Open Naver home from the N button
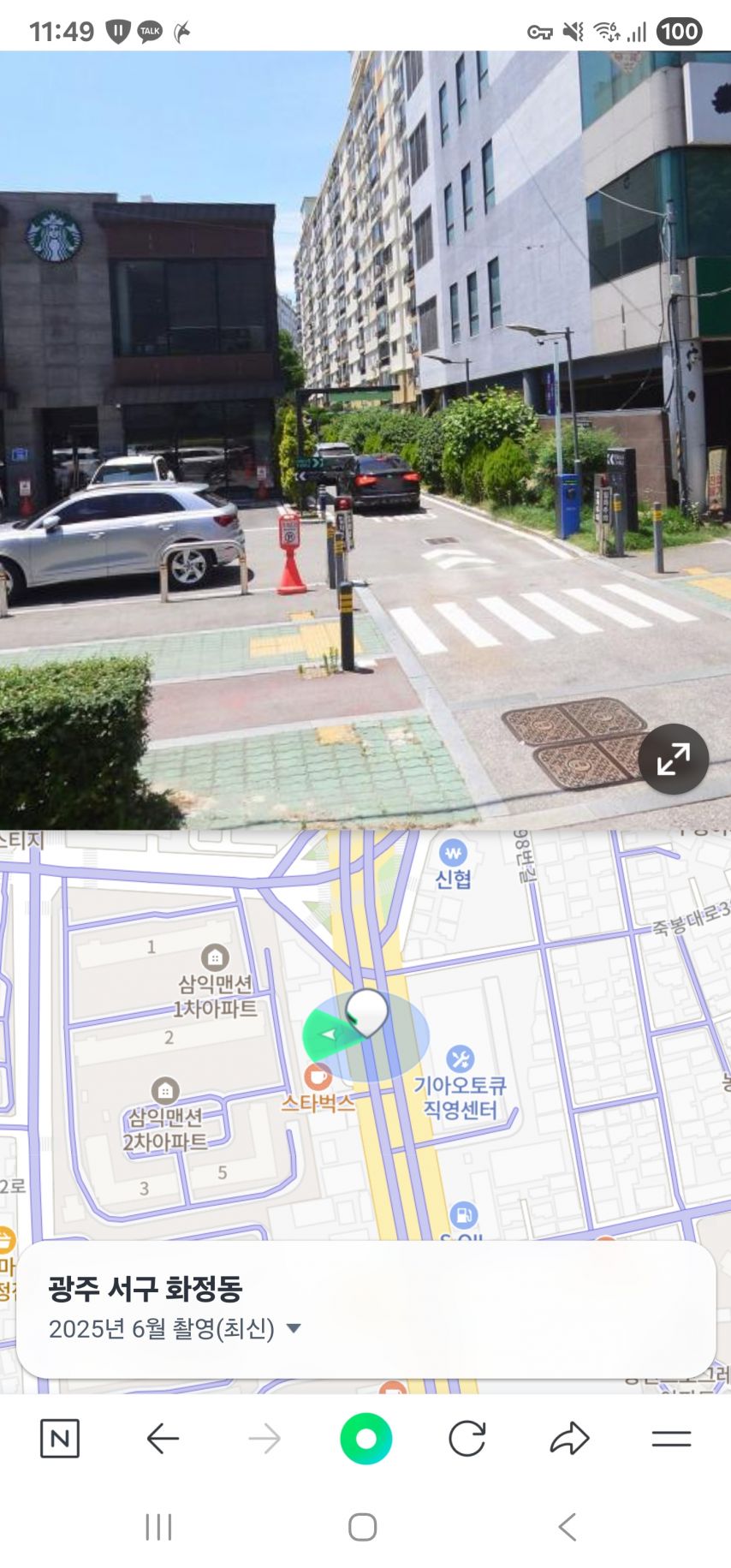Image resolution: width=731 pixels, height=1568 pixels. (x=60, y=1439)
